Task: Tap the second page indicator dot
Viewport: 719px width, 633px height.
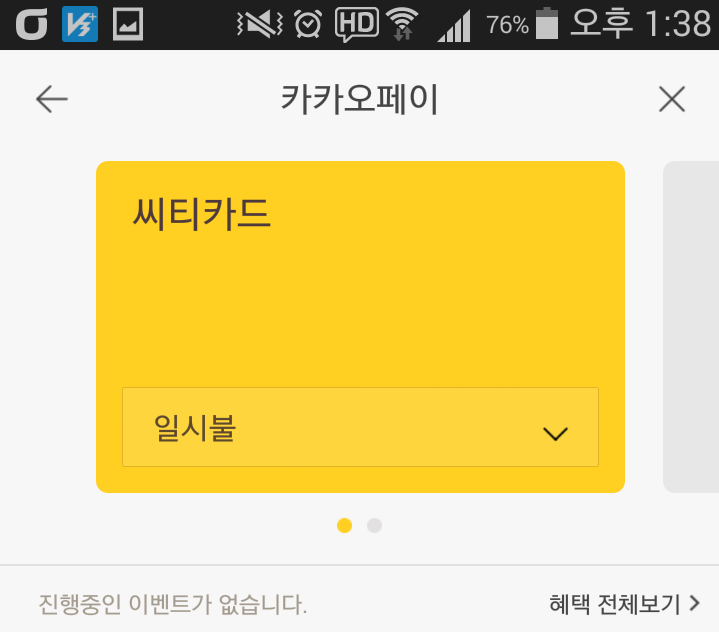Action: (x=375, y=525)
